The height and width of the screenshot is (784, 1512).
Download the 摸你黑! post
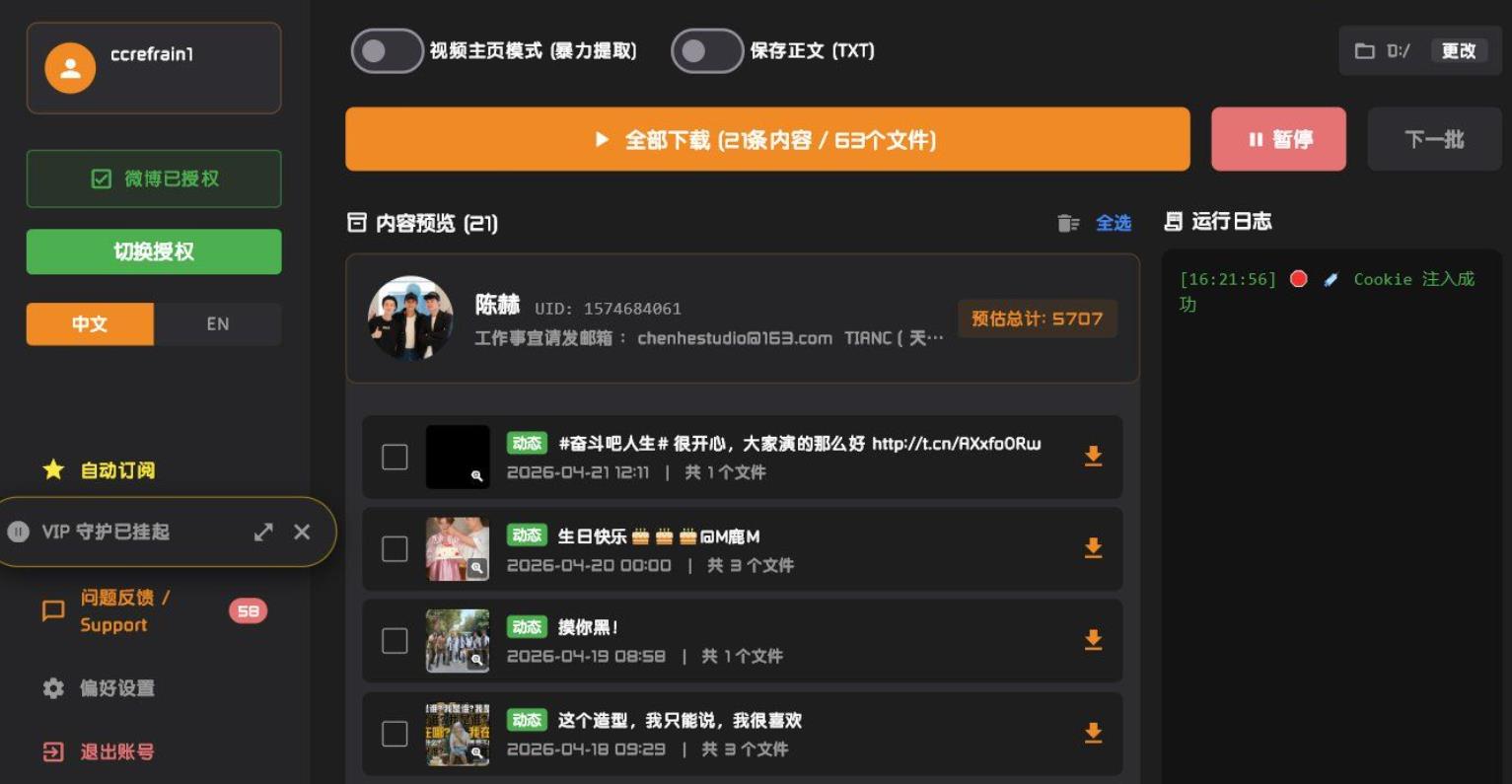(1093, 640)
